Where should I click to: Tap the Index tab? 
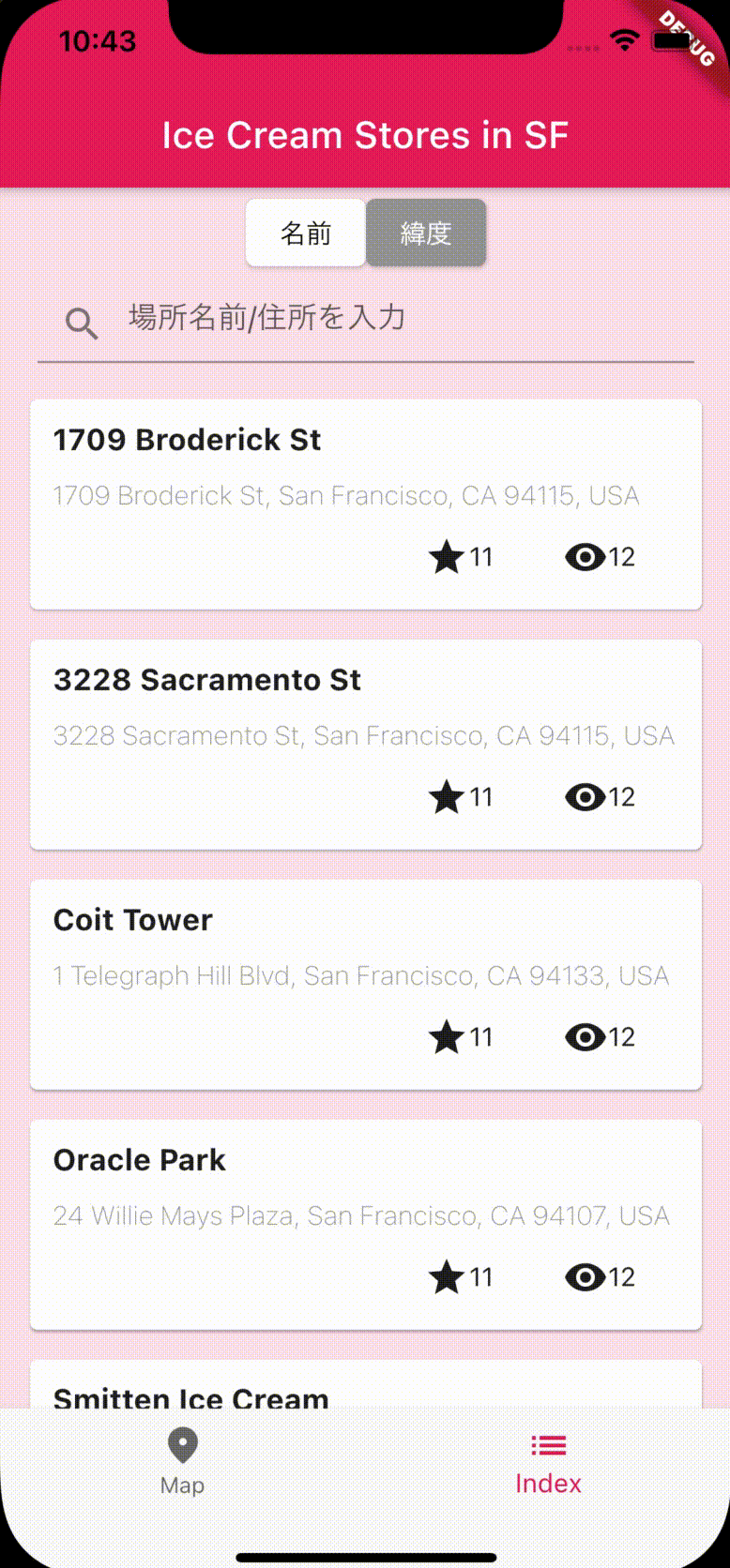[548, 1461]
